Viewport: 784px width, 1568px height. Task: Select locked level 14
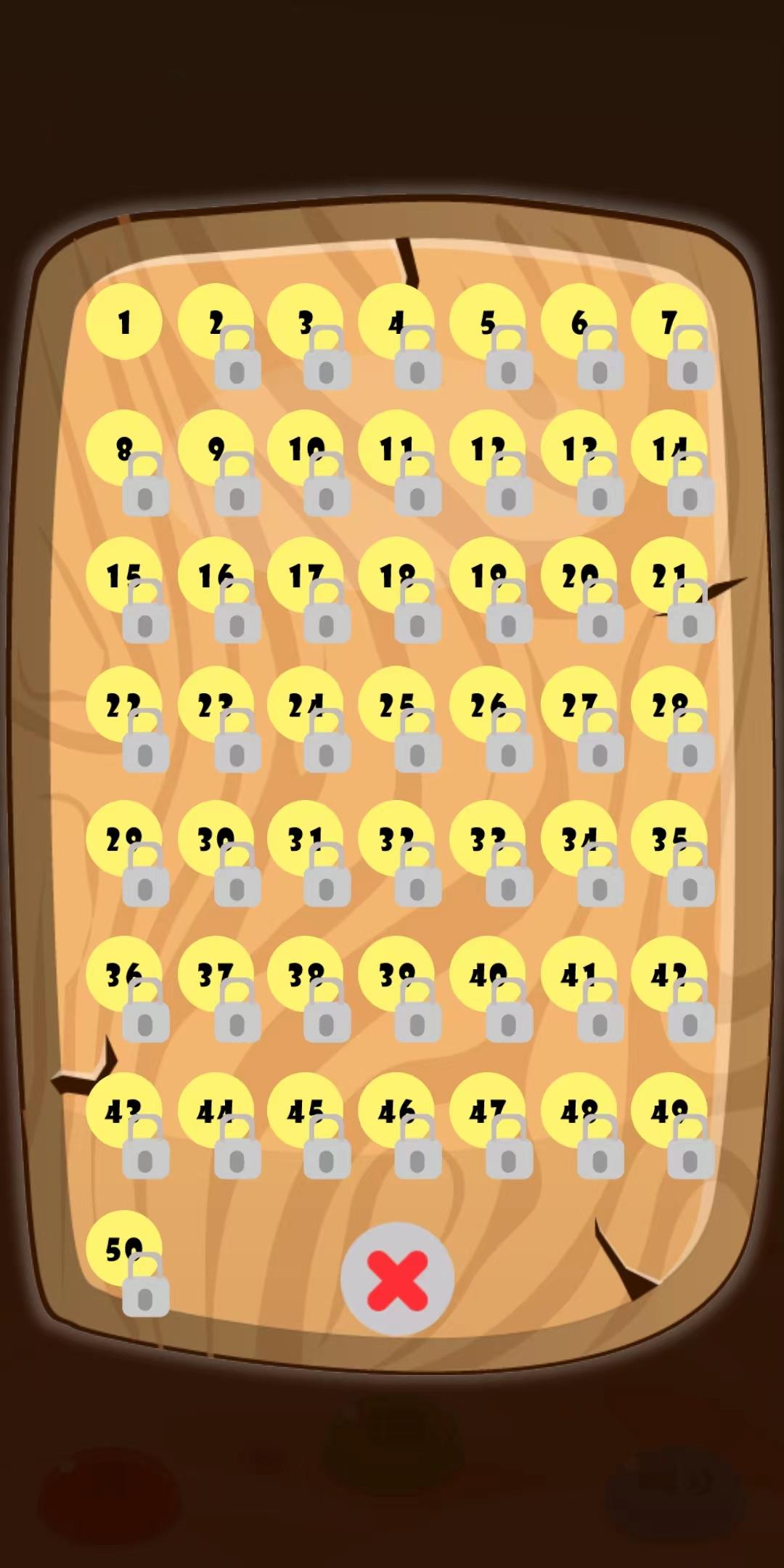[x=669, y=449]
